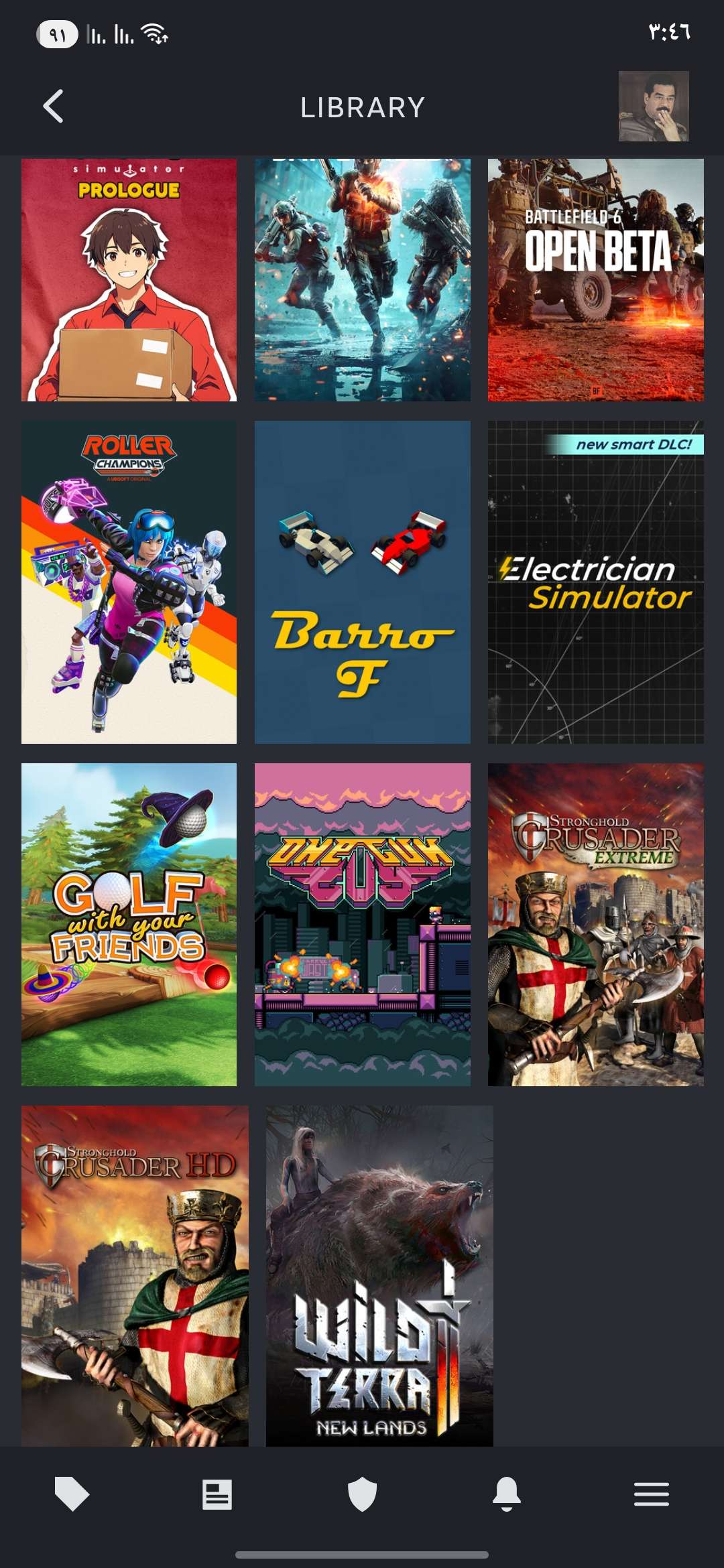The width and height of the screenshot is (724, 1568).
Task: Open Golf With Your Friends tile
Action: point(129,924)
